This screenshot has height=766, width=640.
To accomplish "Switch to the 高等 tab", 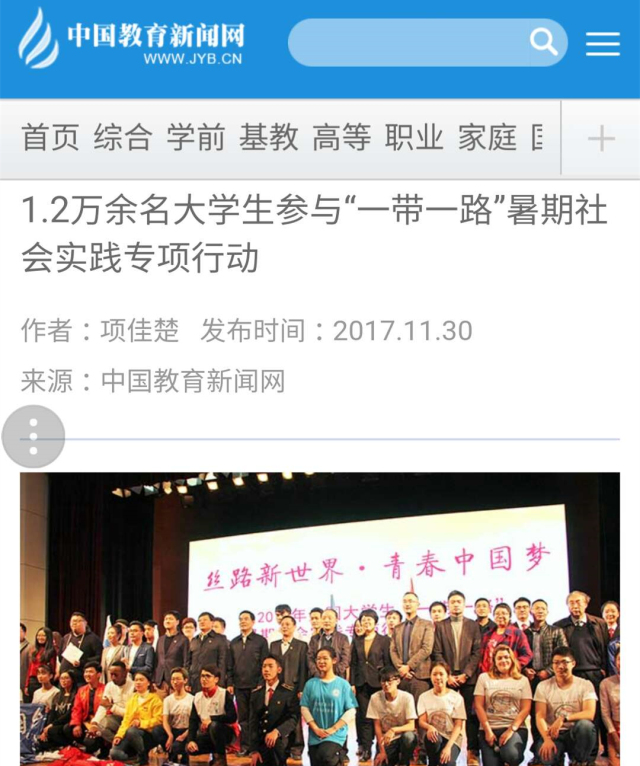I will 342,138.
